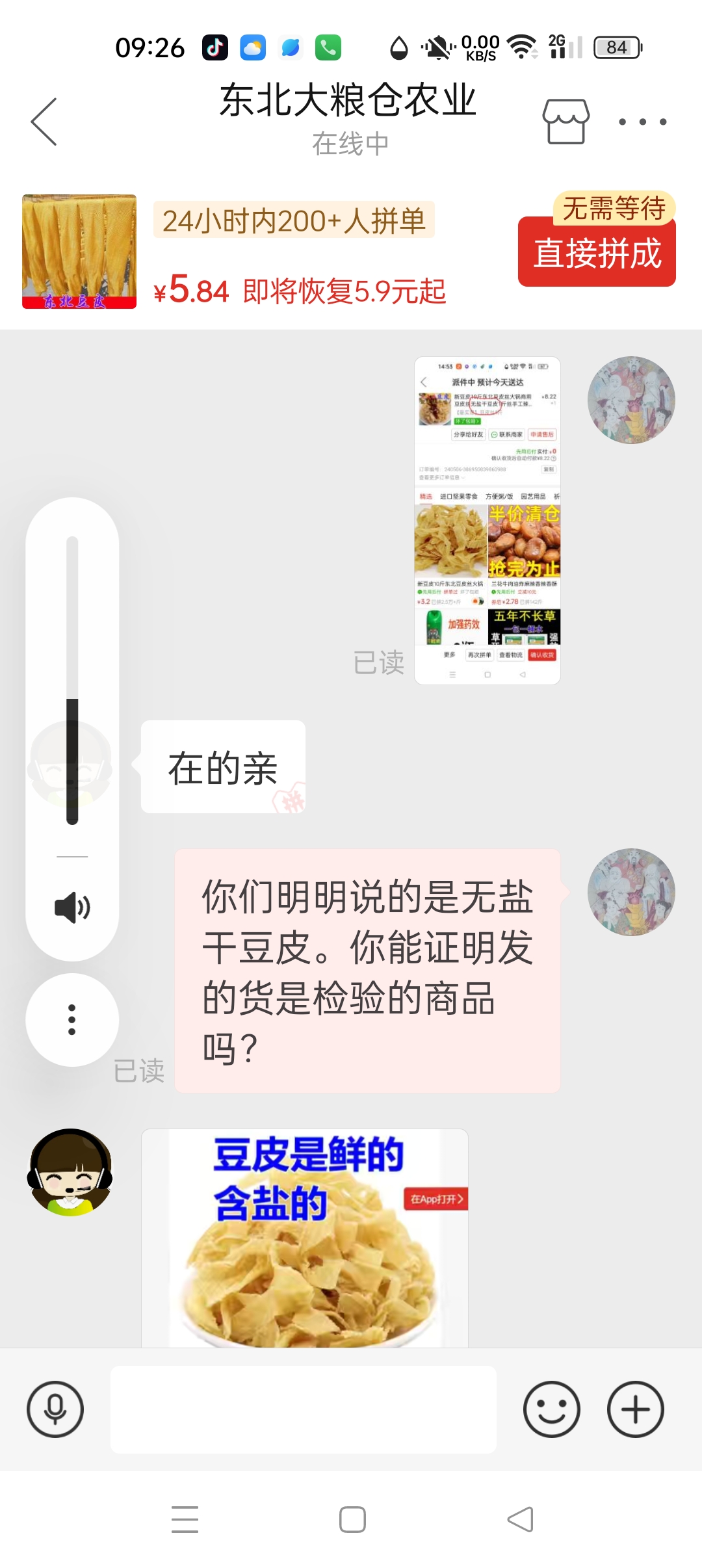Open the 东北大粮仓农业 store page
The image size is (702, 1568).
(x=565, y=122)
